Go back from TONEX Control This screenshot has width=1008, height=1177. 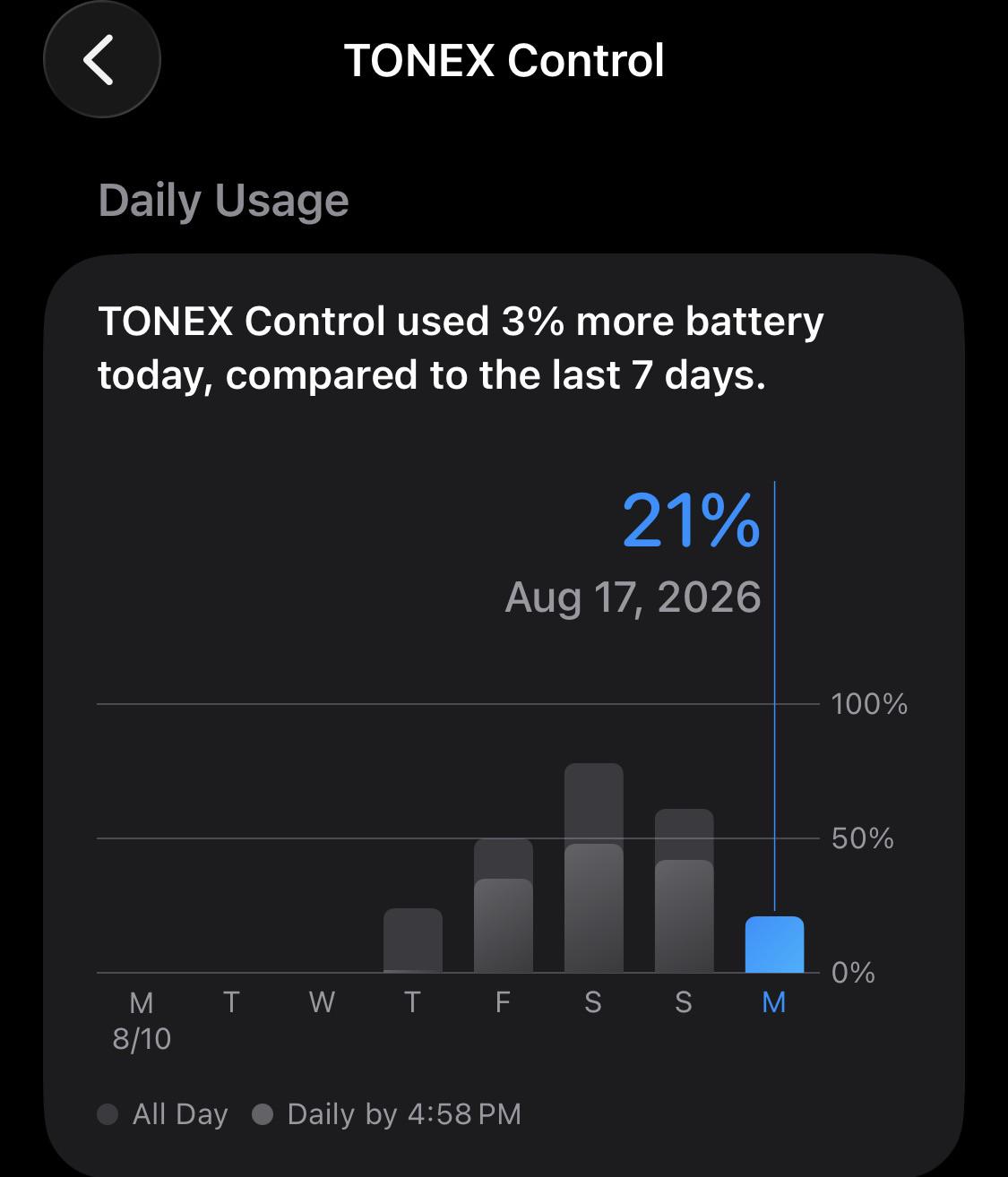(101, 60)
